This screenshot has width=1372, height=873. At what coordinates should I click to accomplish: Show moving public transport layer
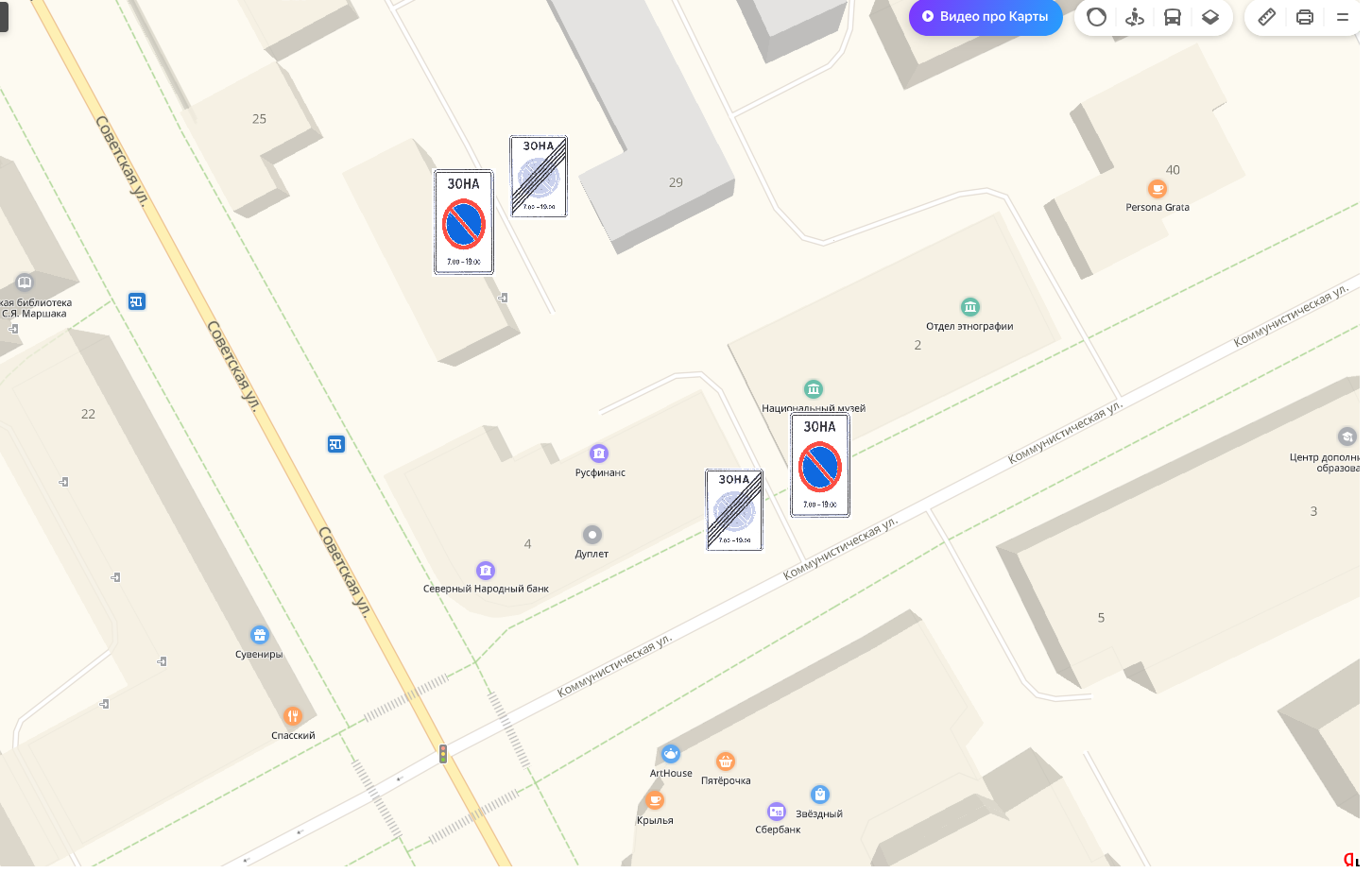1173,17
